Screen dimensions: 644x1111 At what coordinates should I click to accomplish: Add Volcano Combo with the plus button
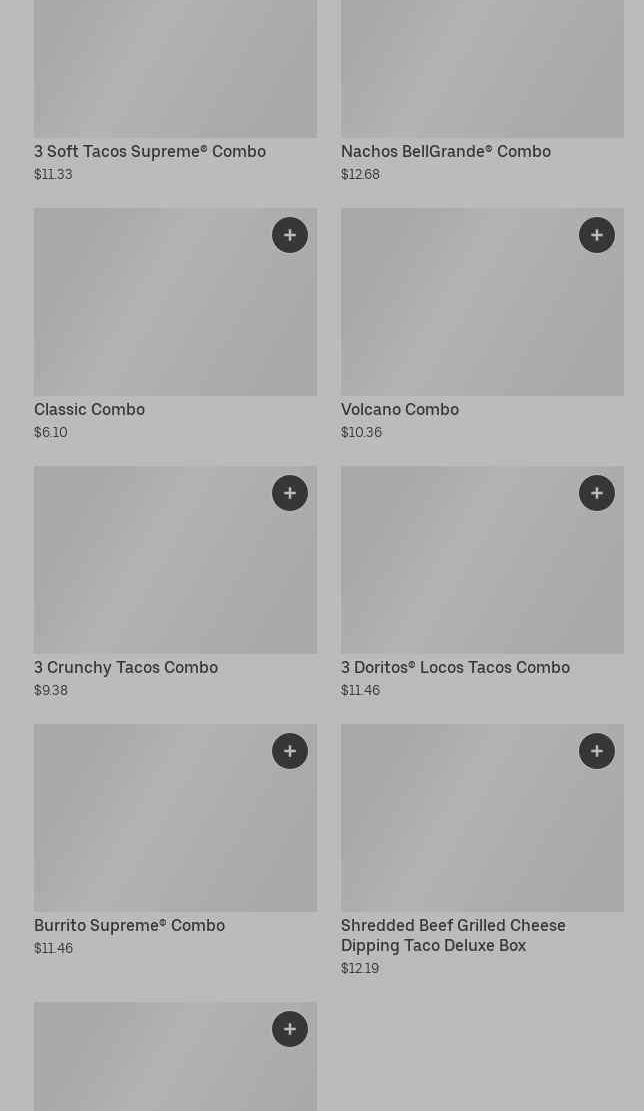(x=597, y=235)
